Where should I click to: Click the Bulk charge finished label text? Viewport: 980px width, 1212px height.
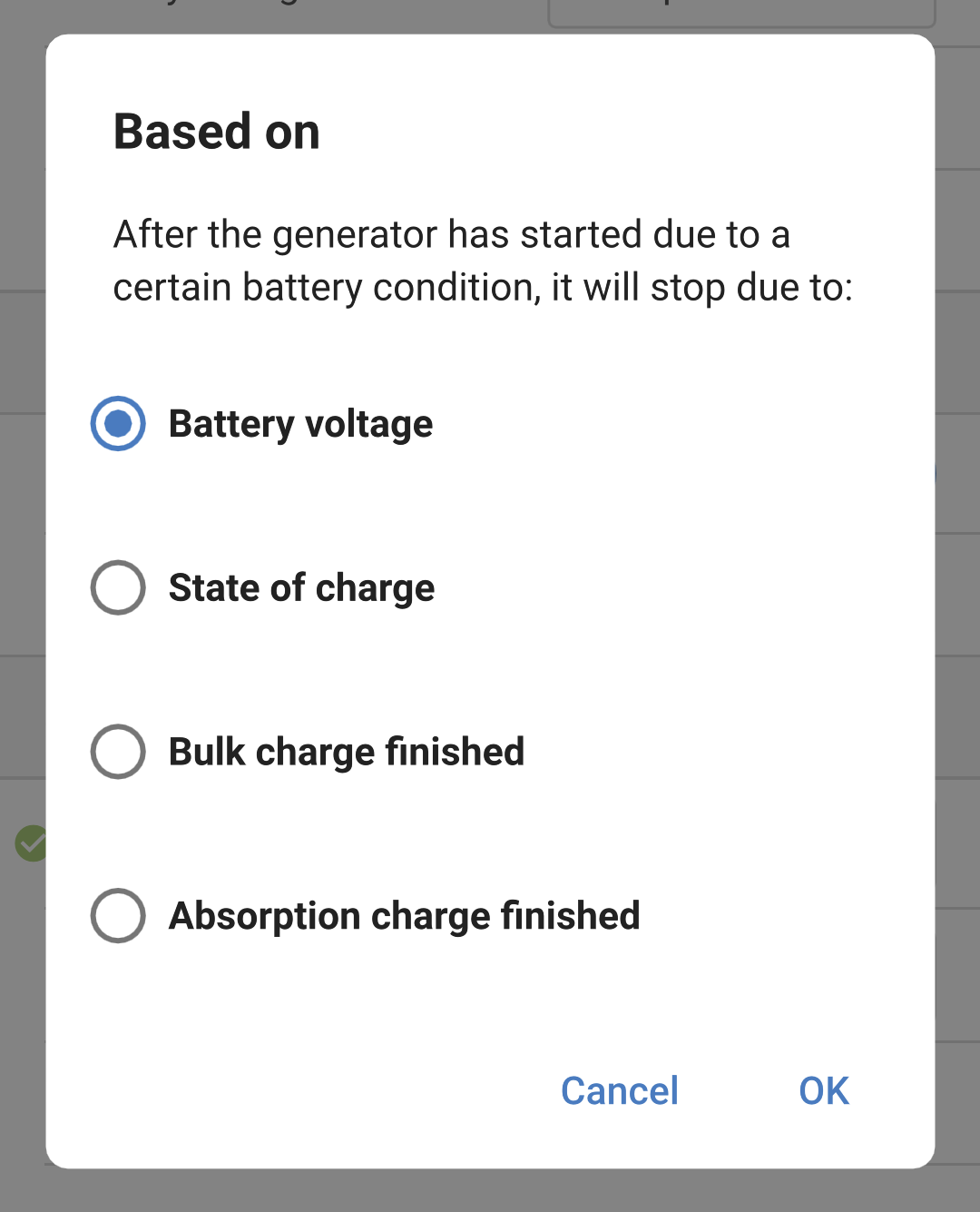(346, 751)
